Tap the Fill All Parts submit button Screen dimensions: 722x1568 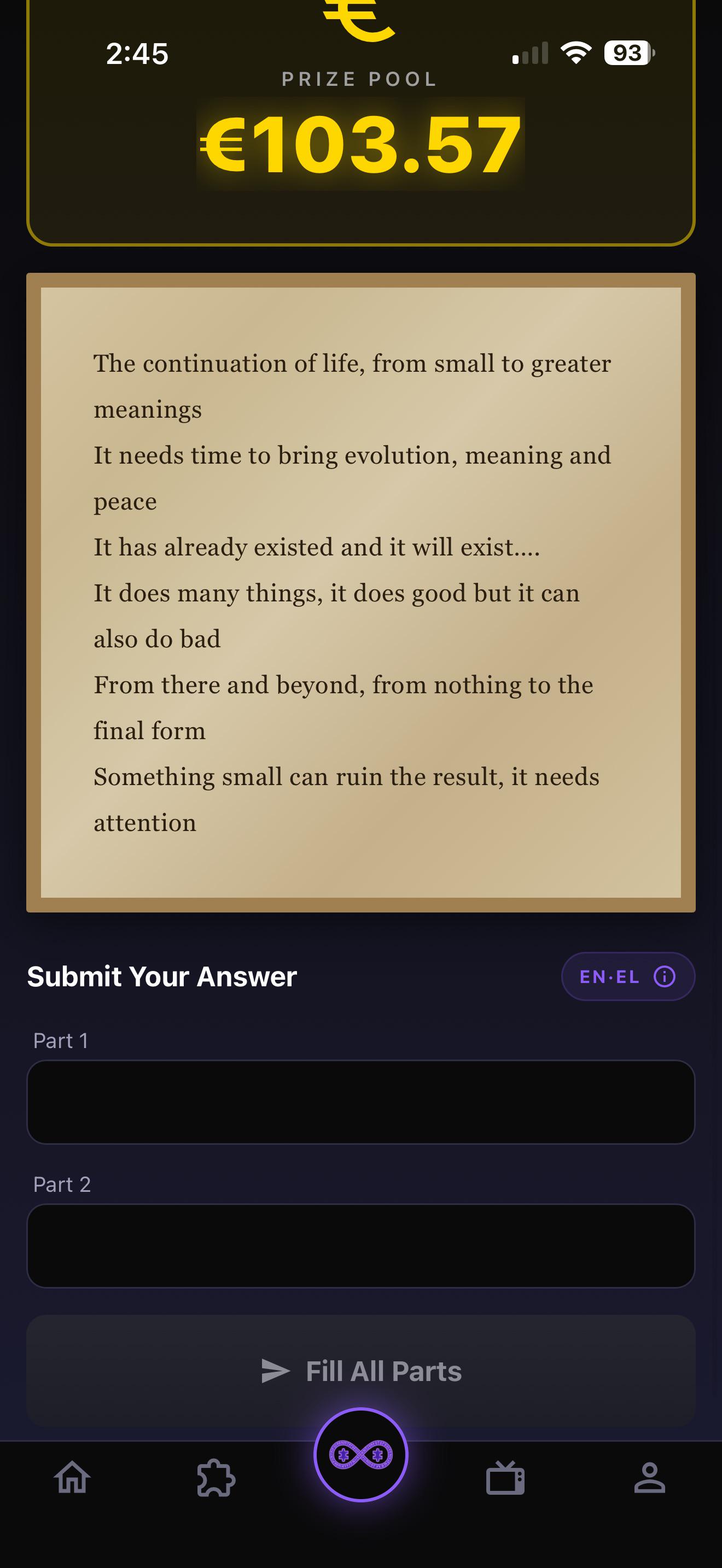tap(361, 1371)
